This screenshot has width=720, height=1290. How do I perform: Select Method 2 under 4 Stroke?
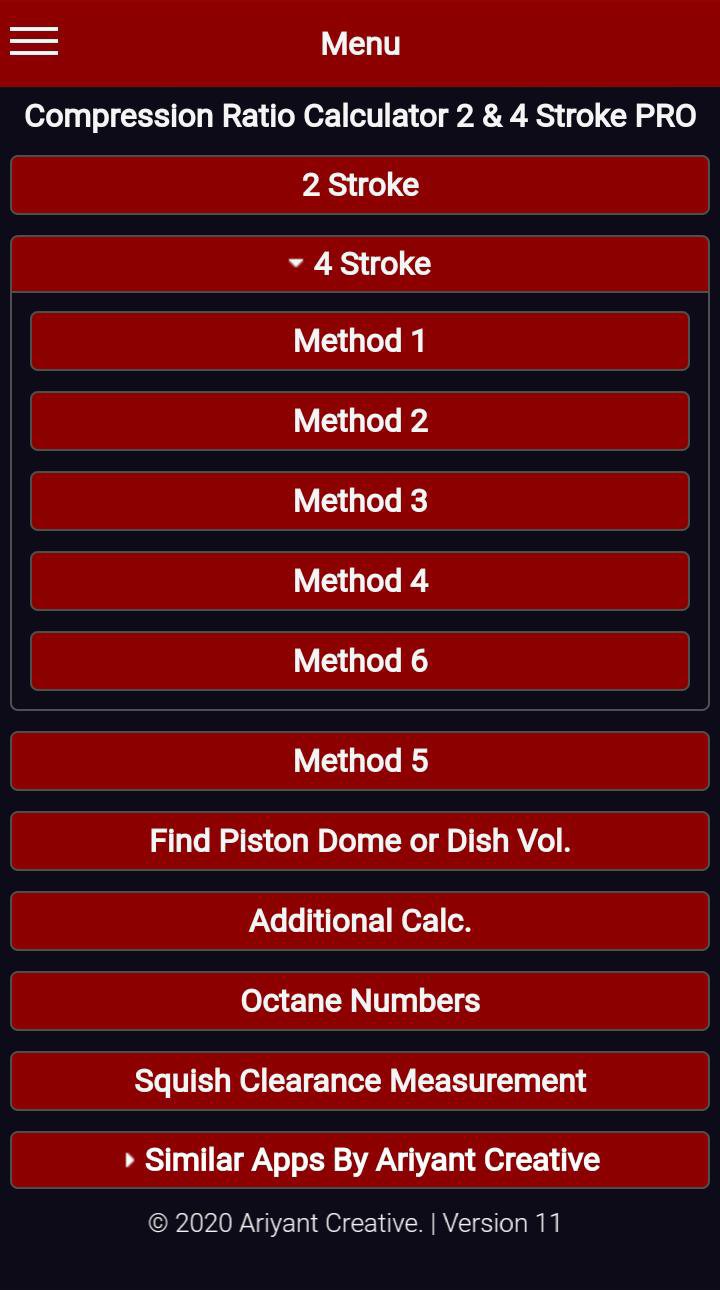tap(360, 421)
